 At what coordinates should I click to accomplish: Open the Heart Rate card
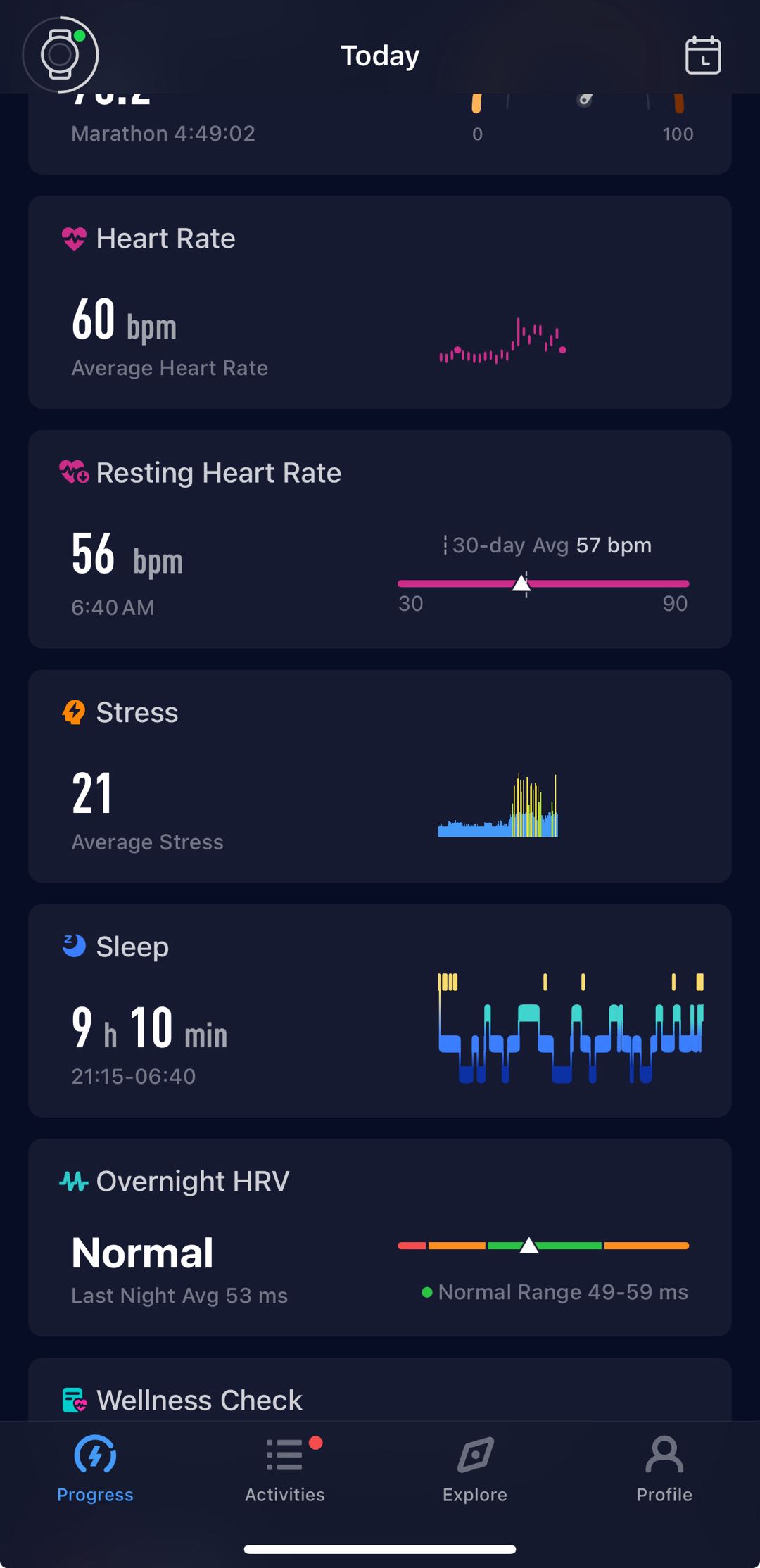pyautogui.click(x=380, y=302)
